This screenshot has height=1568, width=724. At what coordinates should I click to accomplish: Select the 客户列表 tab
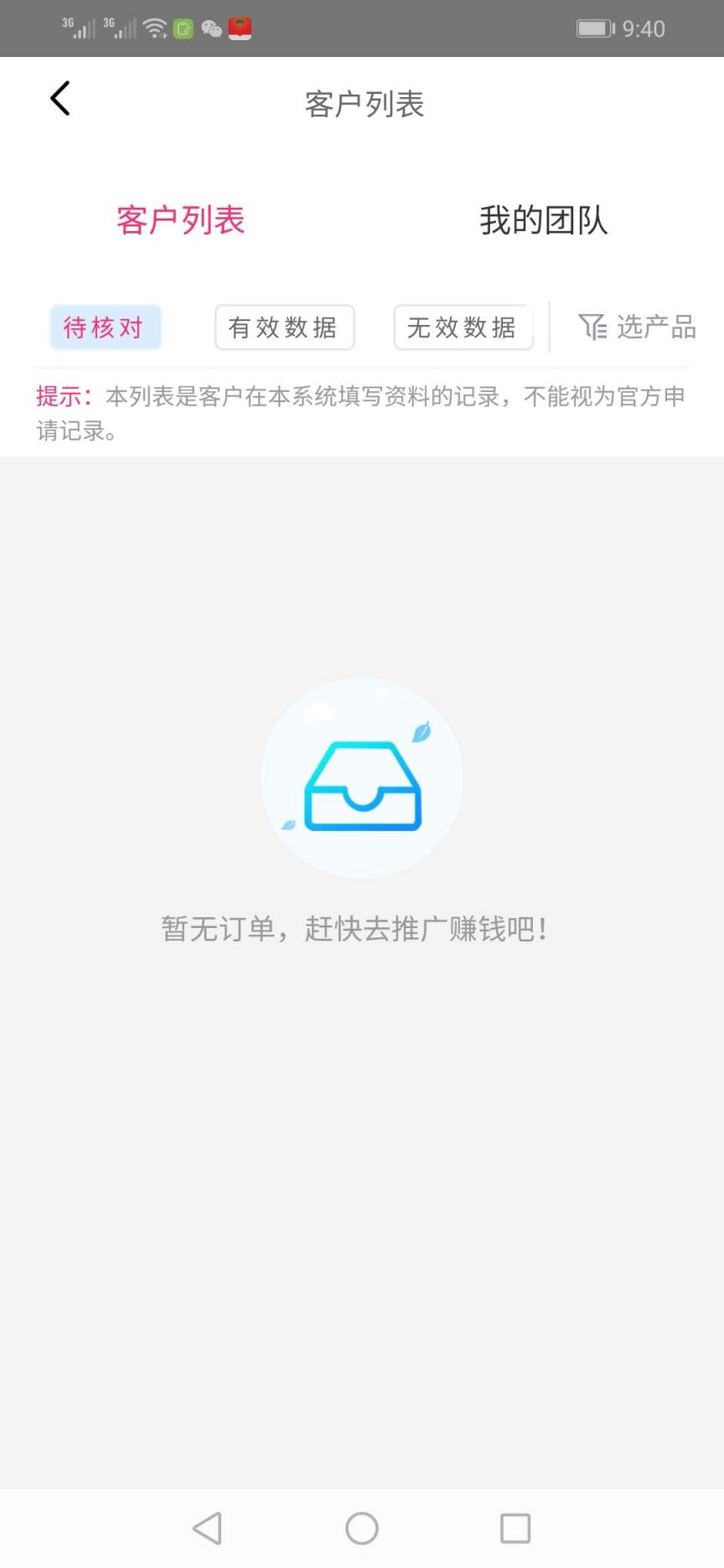coord(180,220)
